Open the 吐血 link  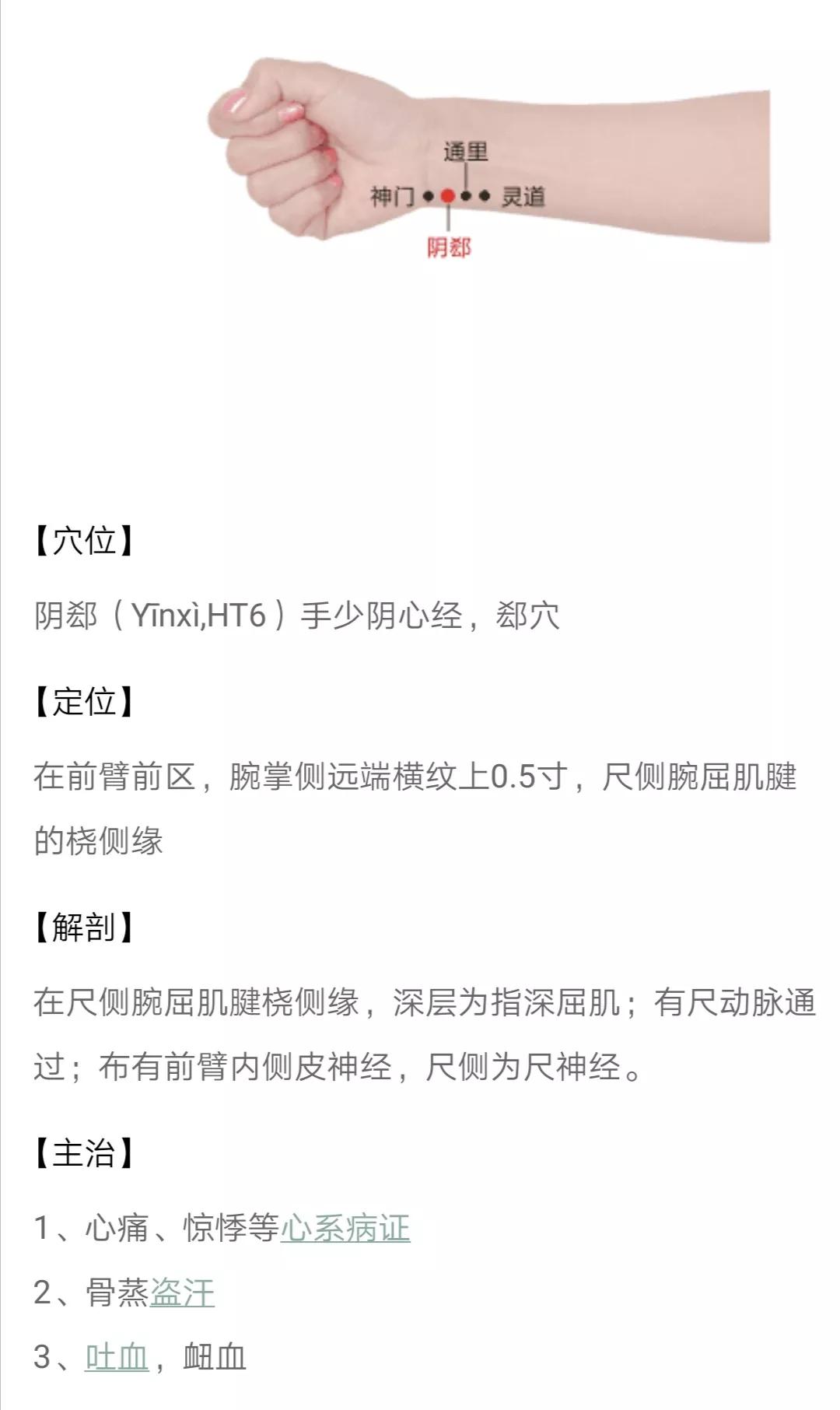(117, 1357)
